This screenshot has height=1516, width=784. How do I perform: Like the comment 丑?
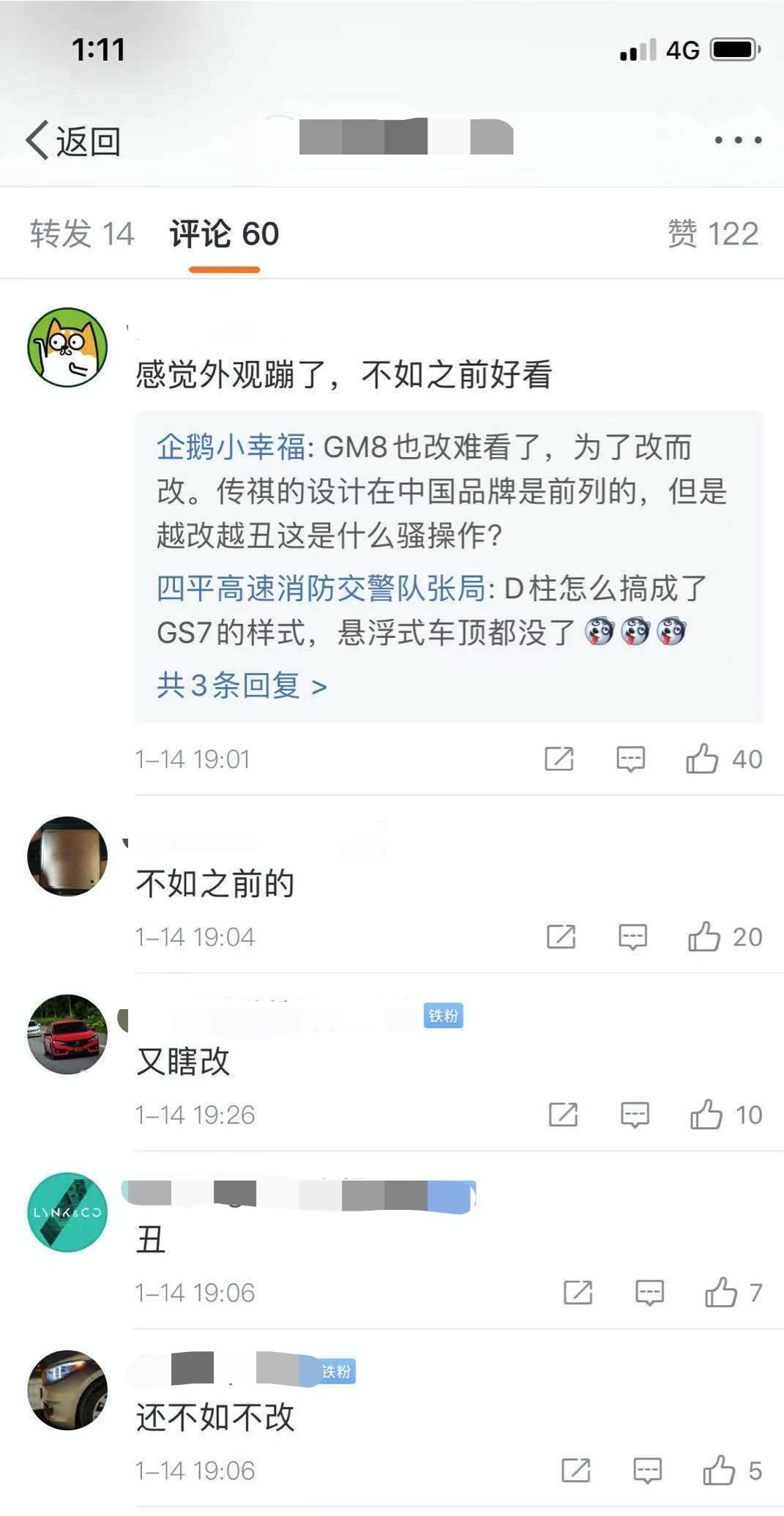point(721,1293)
